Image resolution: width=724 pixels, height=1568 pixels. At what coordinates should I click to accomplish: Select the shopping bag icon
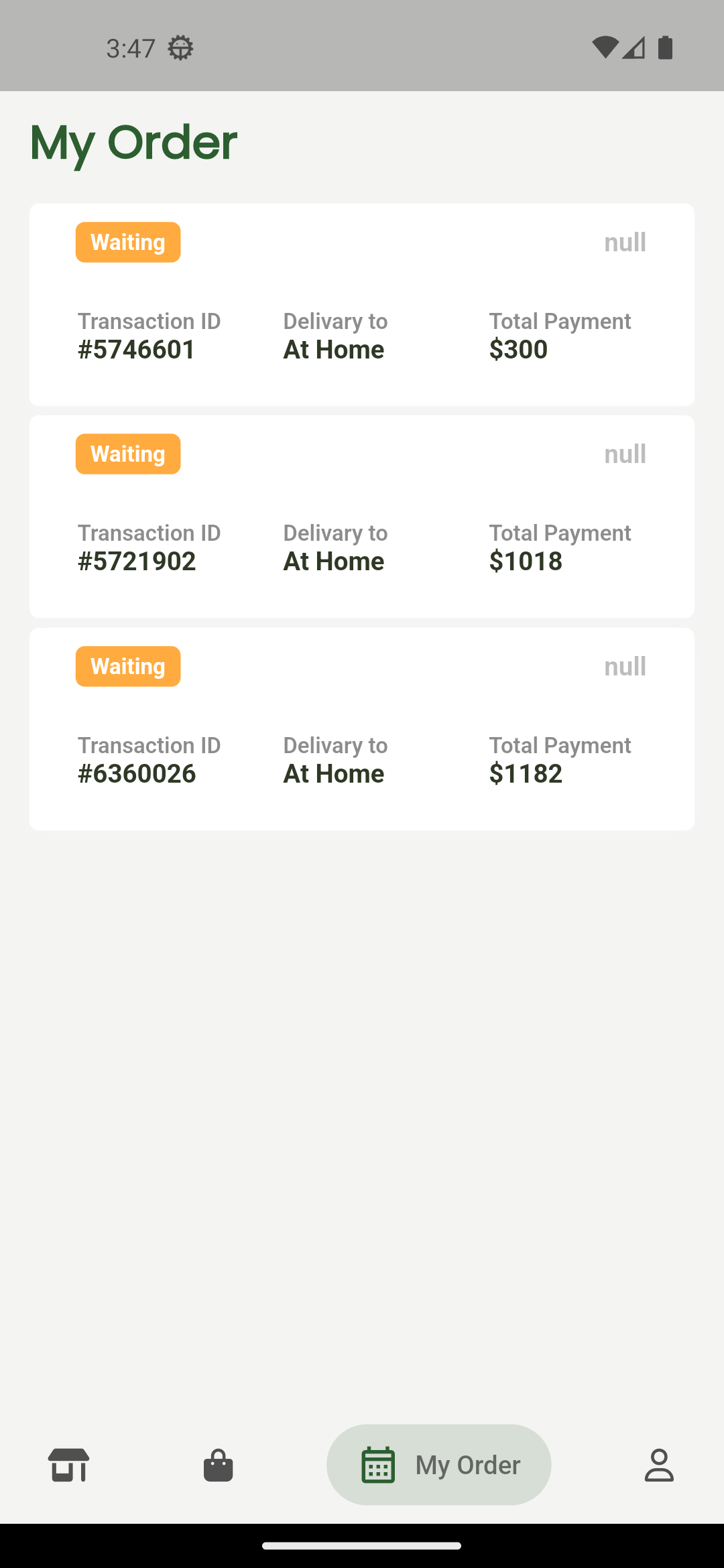click(x=218, y=1465)
